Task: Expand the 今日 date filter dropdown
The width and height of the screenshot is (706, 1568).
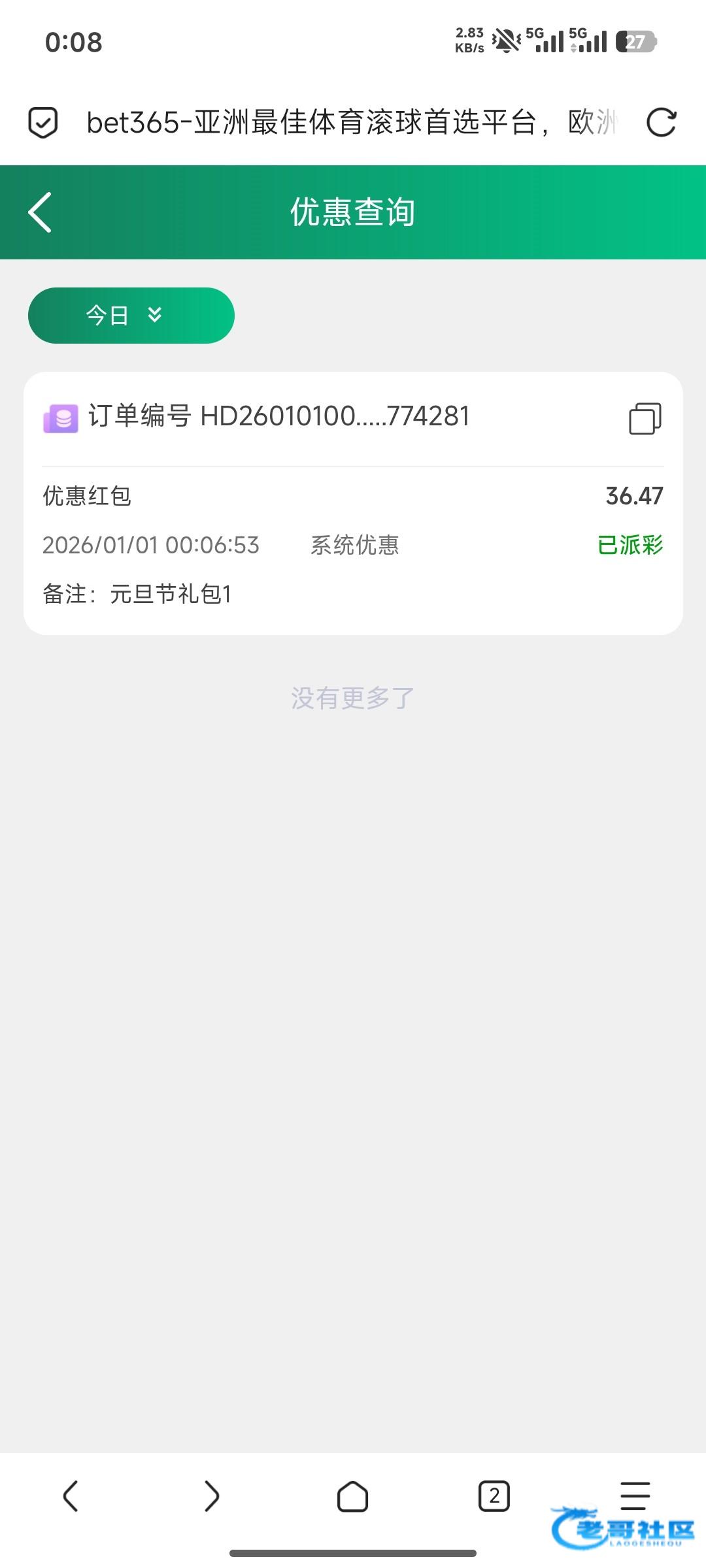Action: click(x=131, y=316)
